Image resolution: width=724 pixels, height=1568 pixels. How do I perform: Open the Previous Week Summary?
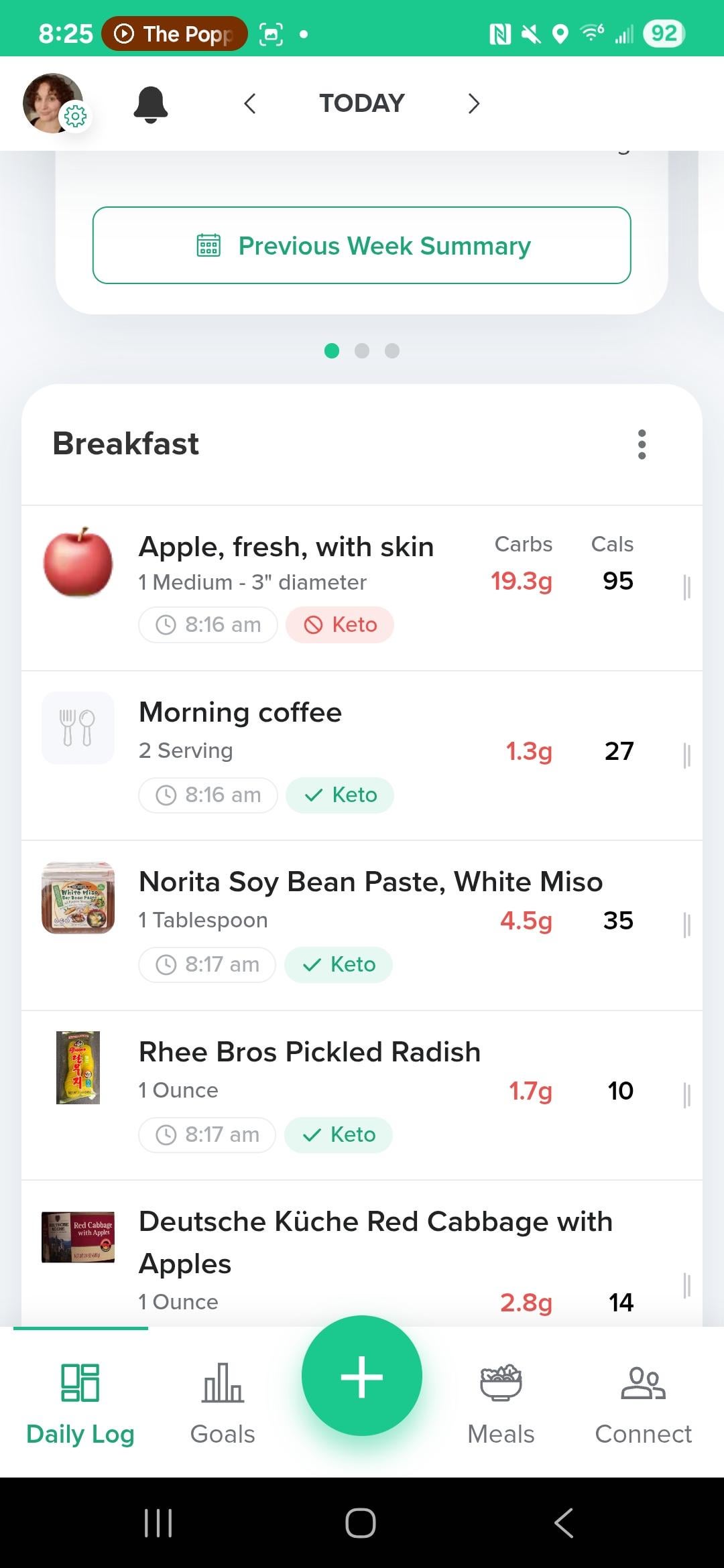[x=362, y=245]
